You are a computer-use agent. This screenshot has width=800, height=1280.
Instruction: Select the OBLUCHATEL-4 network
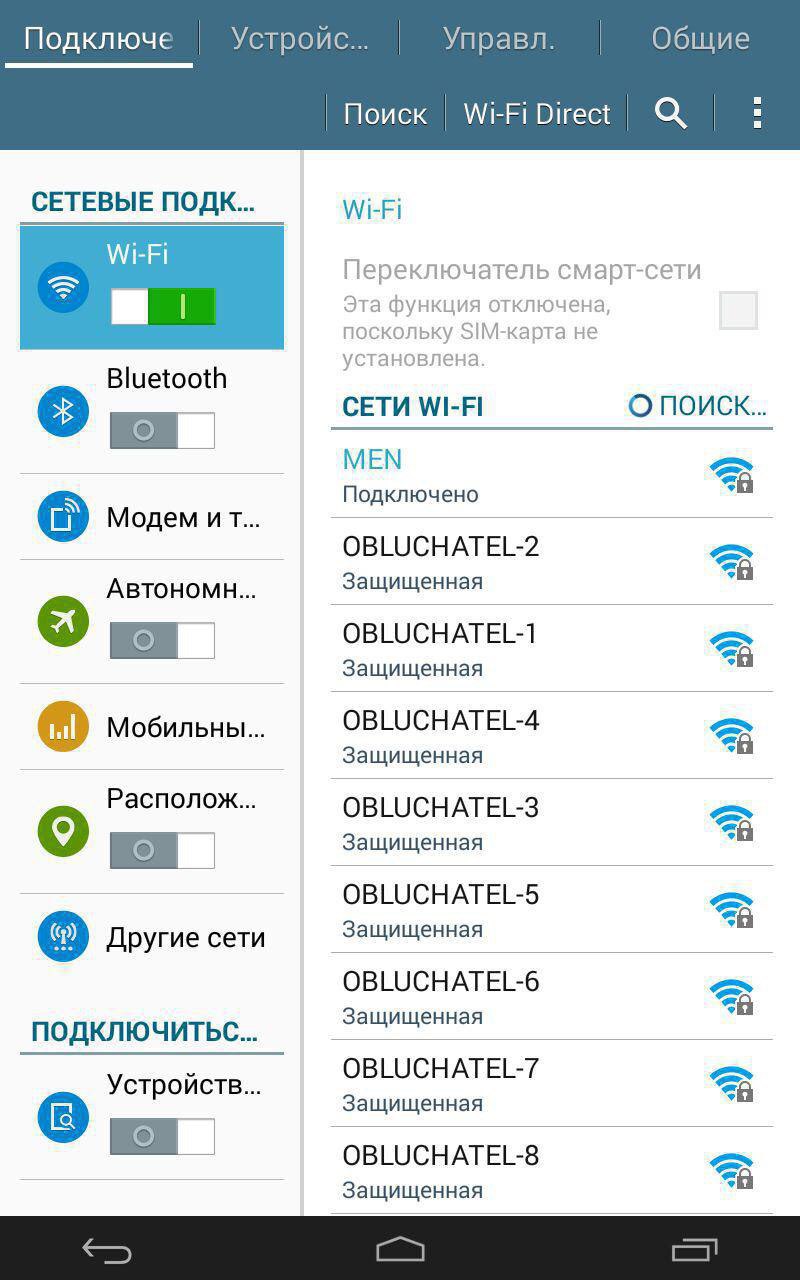tap(550, 736)
